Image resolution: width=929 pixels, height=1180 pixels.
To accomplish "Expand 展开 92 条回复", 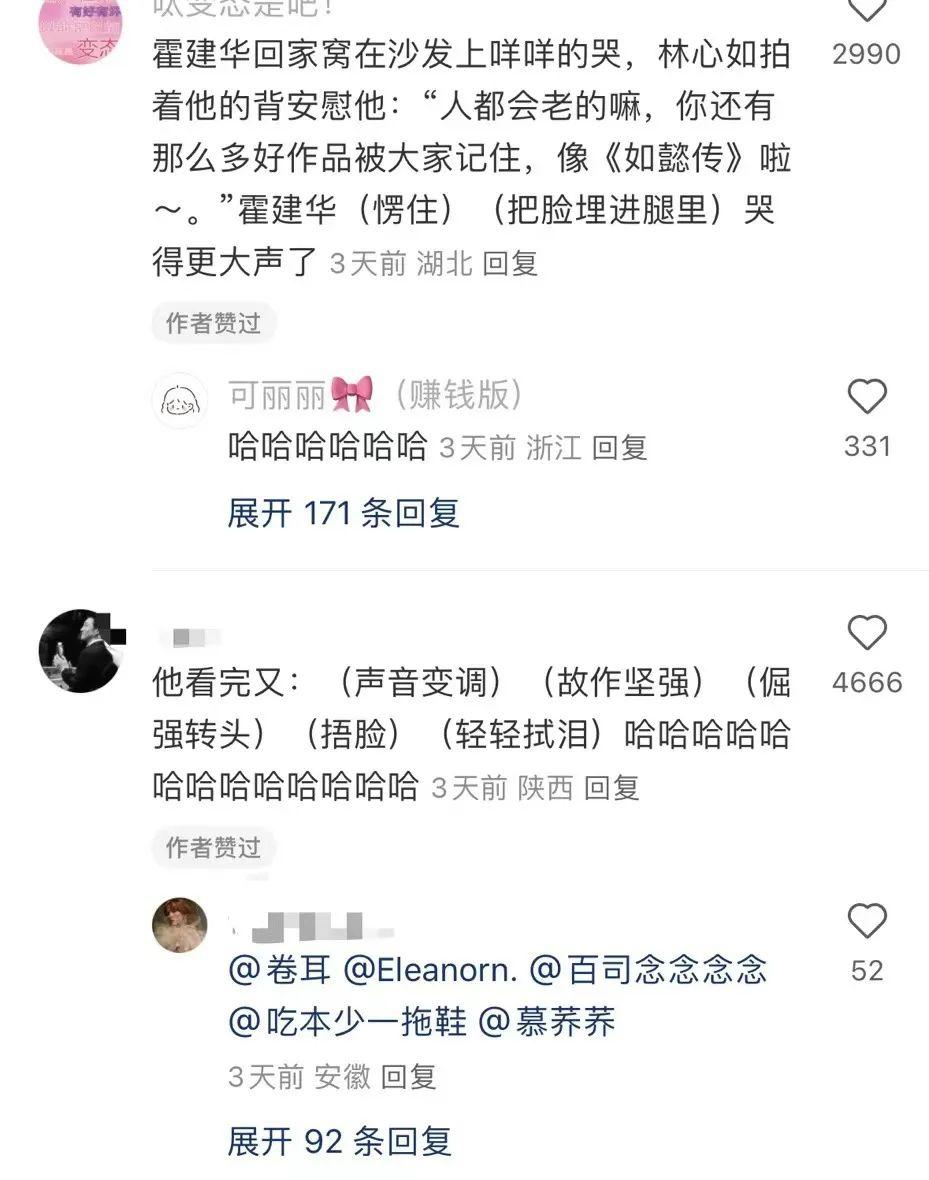I will coord(339,1141).
